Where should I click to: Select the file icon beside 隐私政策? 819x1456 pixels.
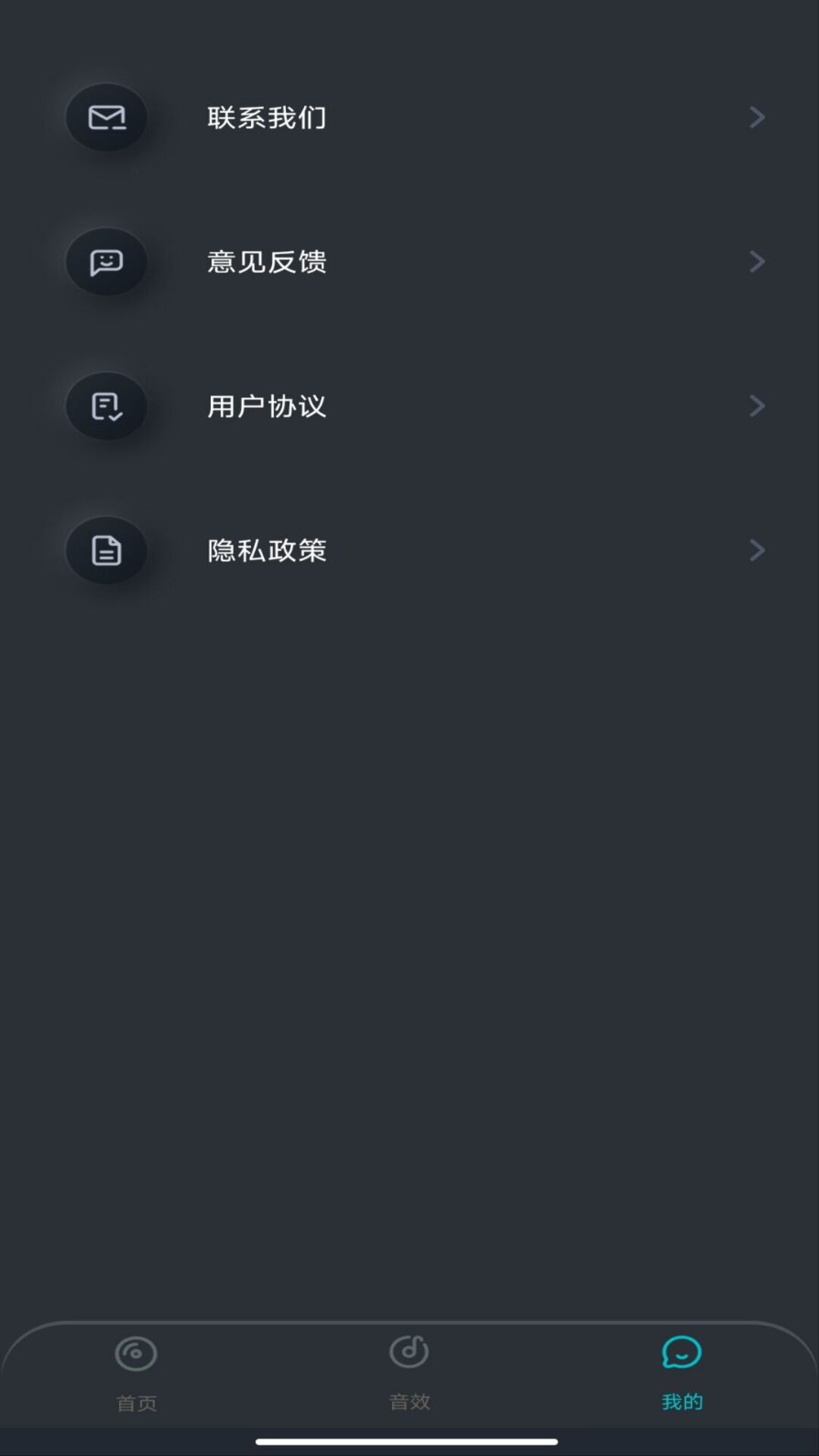coord(106,550)
